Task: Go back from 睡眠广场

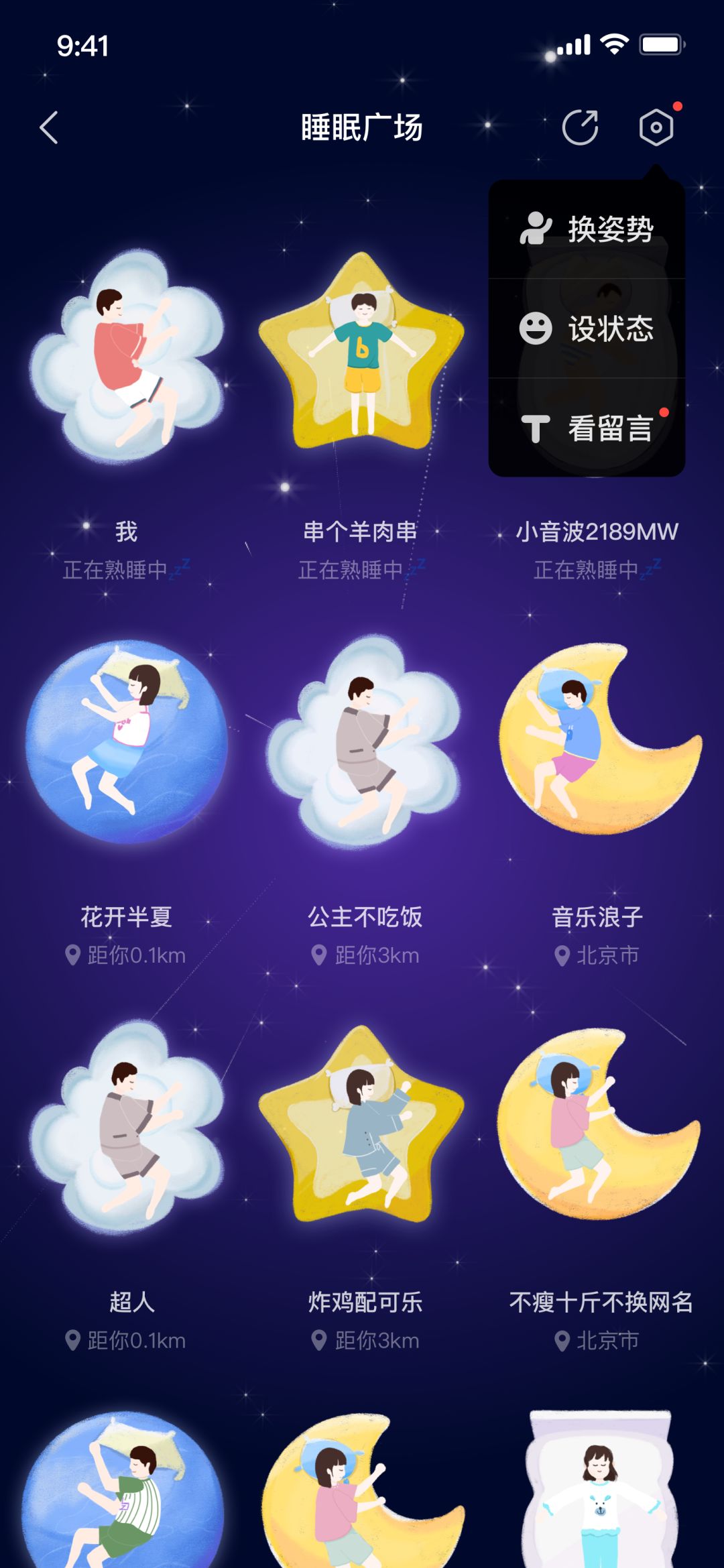Action: tap(49, 127)
